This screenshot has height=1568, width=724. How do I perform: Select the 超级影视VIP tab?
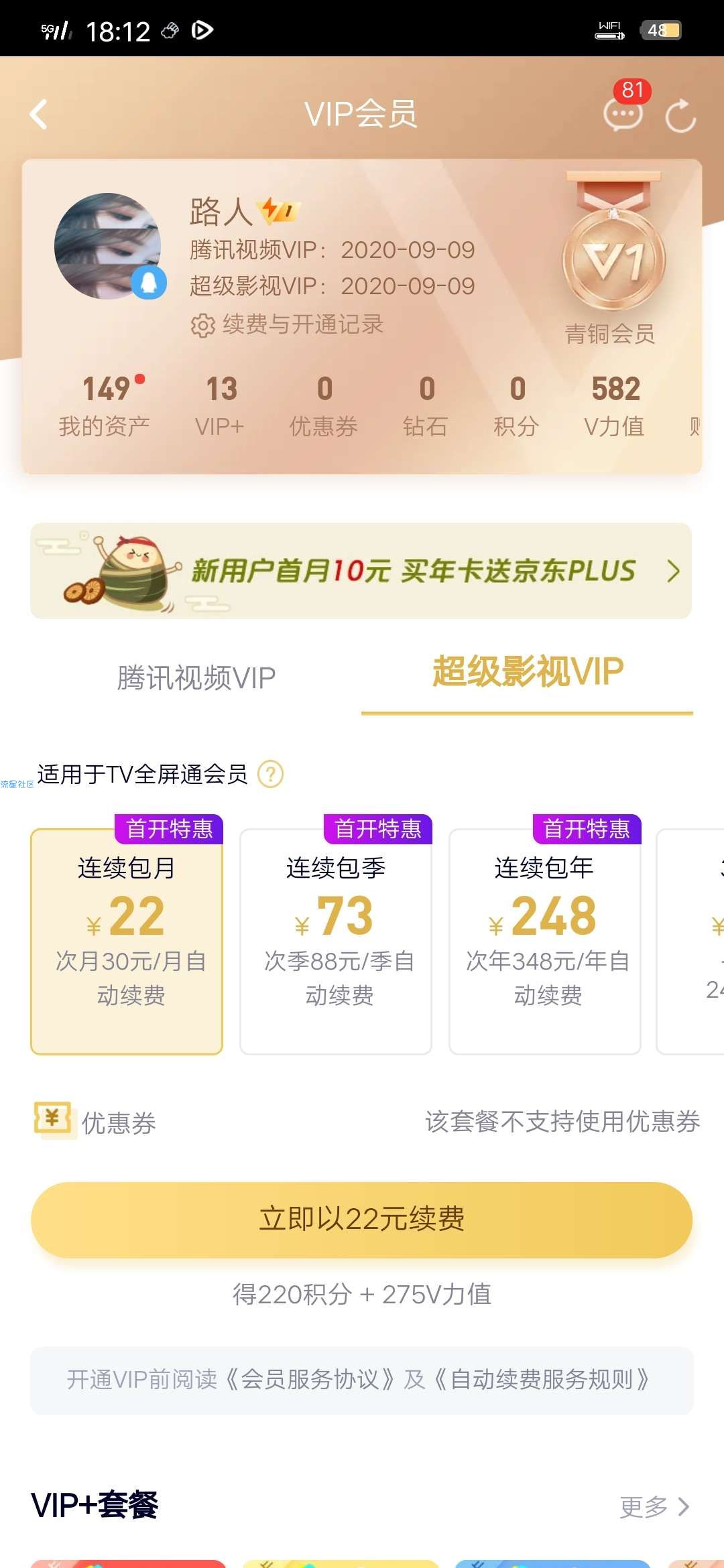[527, 672]
